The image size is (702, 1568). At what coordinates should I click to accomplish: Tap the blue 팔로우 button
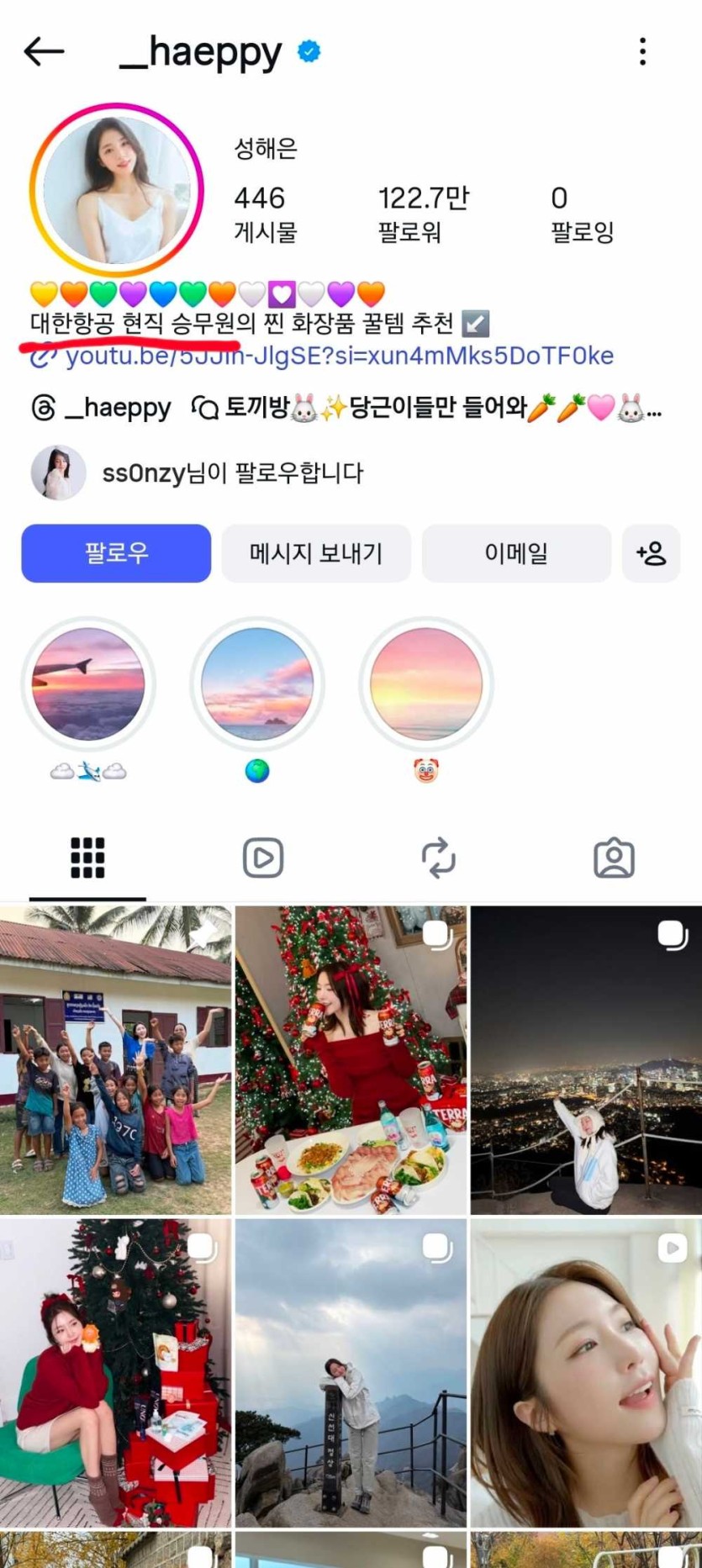click(x=116, y=553)
